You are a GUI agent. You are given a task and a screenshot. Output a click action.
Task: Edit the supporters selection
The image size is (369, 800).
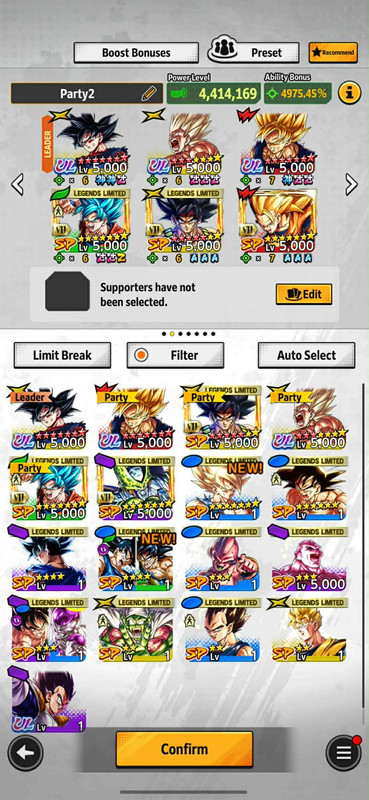[304, 294]
